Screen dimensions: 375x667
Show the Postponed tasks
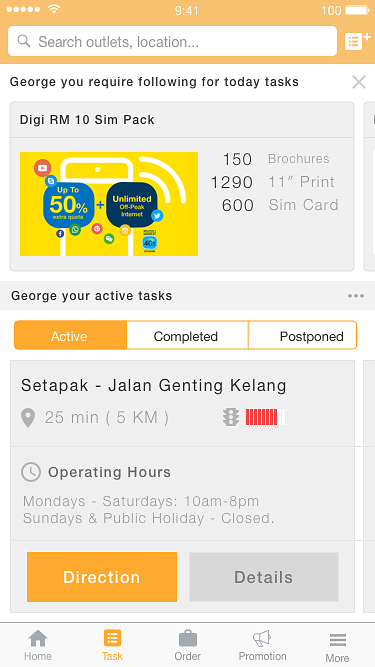(x=302, y=336)
